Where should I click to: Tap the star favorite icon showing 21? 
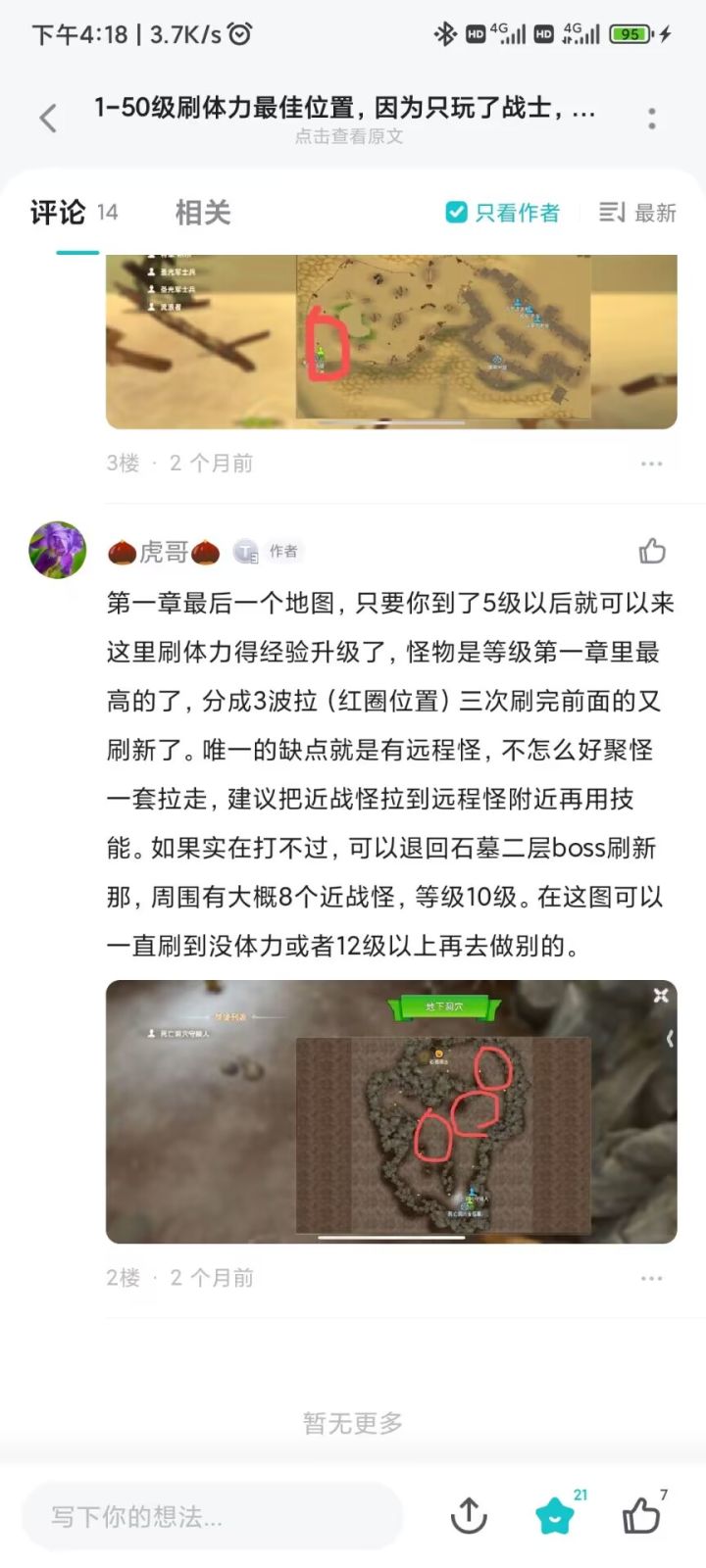coord(555,1515)
